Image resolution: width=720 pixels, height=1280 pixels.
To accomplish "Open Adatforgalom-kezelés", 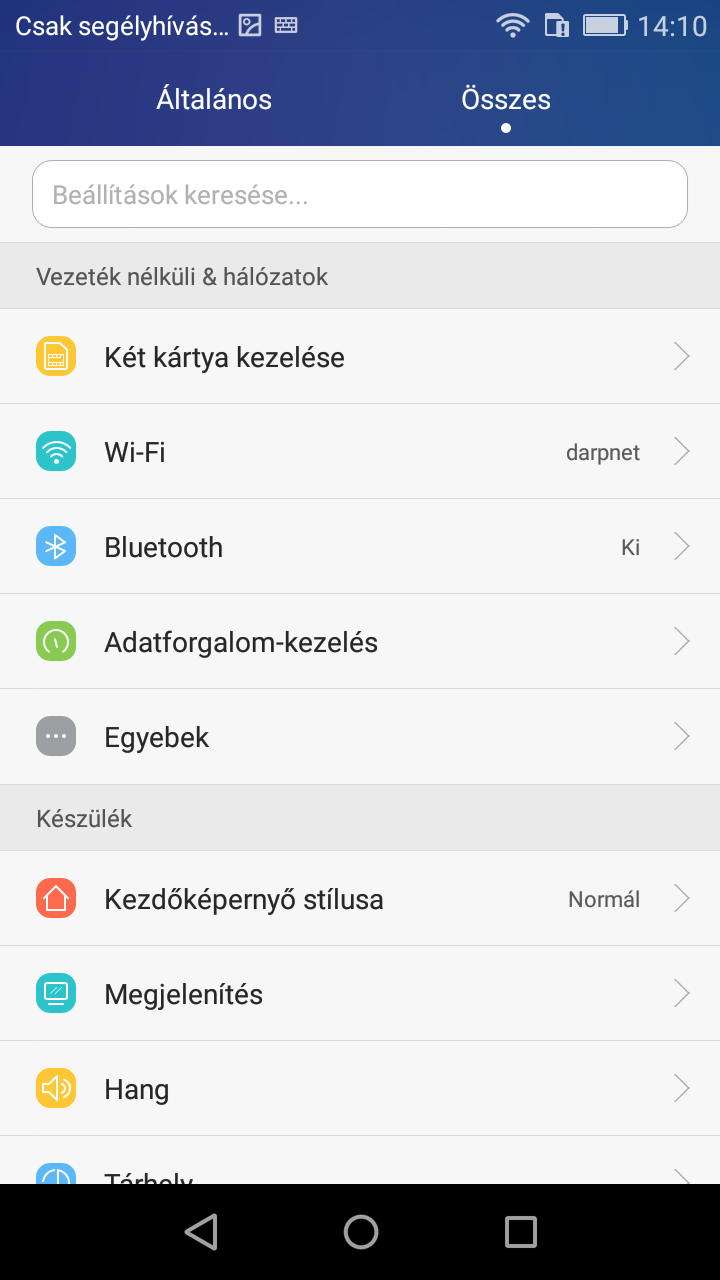I will coord(360,642).
